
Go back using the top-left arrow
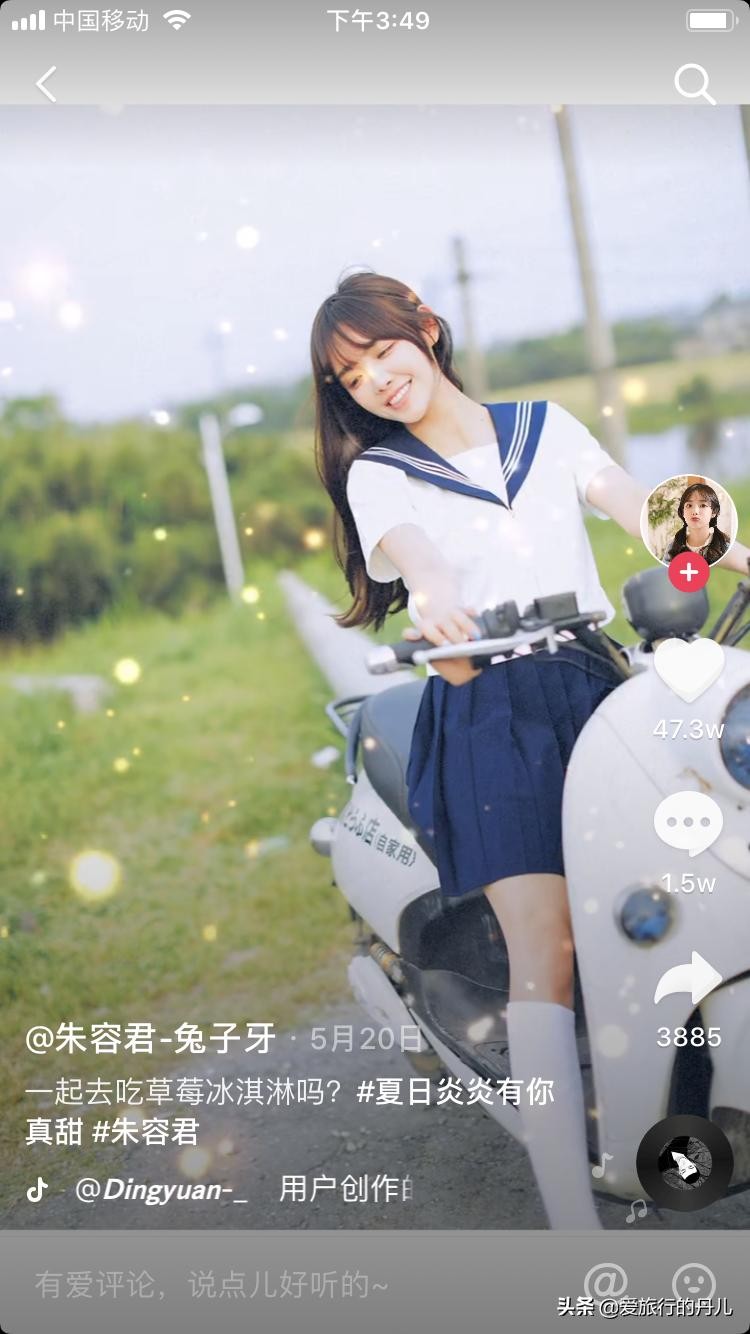point(46,84)
